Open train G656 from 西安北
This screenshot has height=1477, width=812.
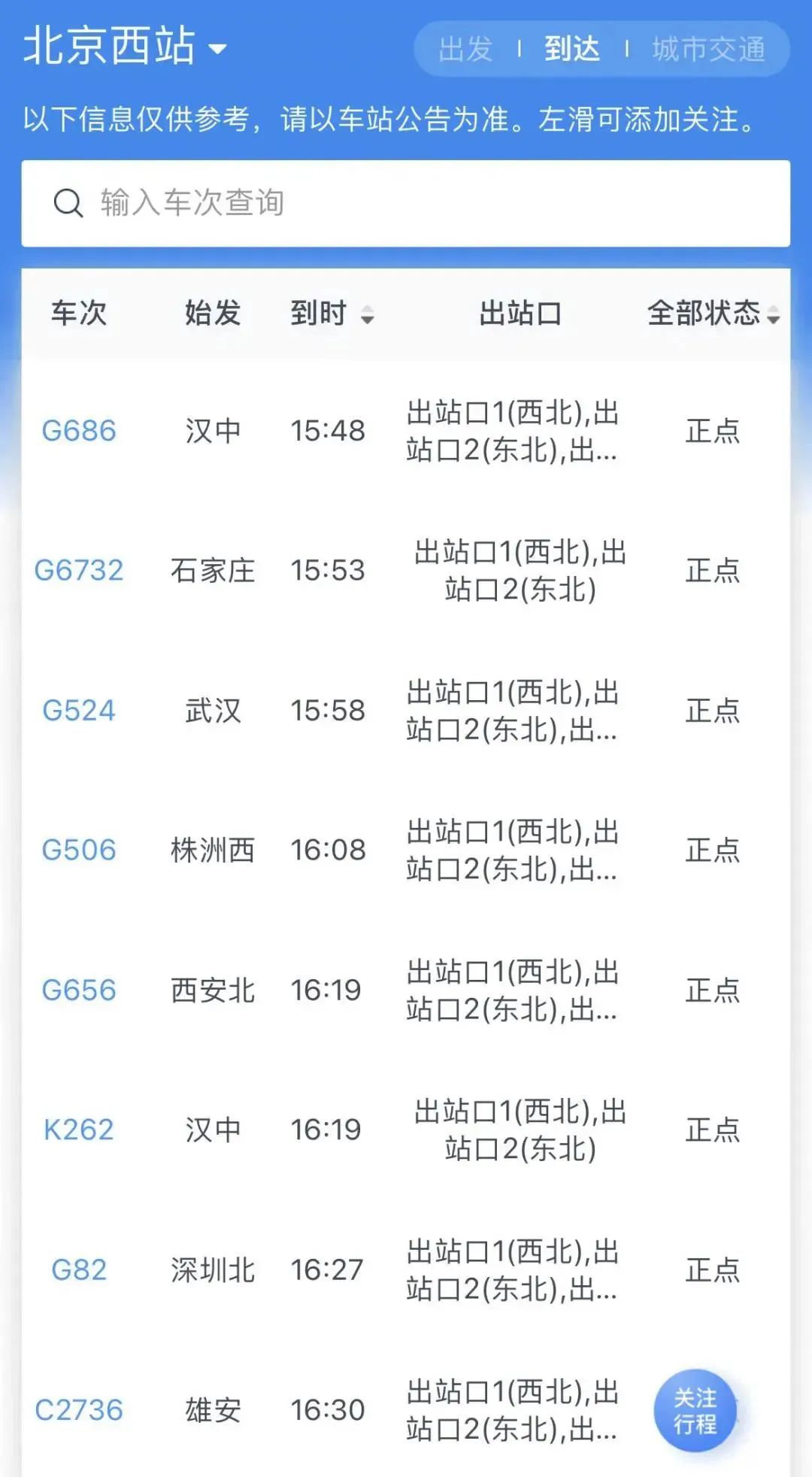(80, 990)
